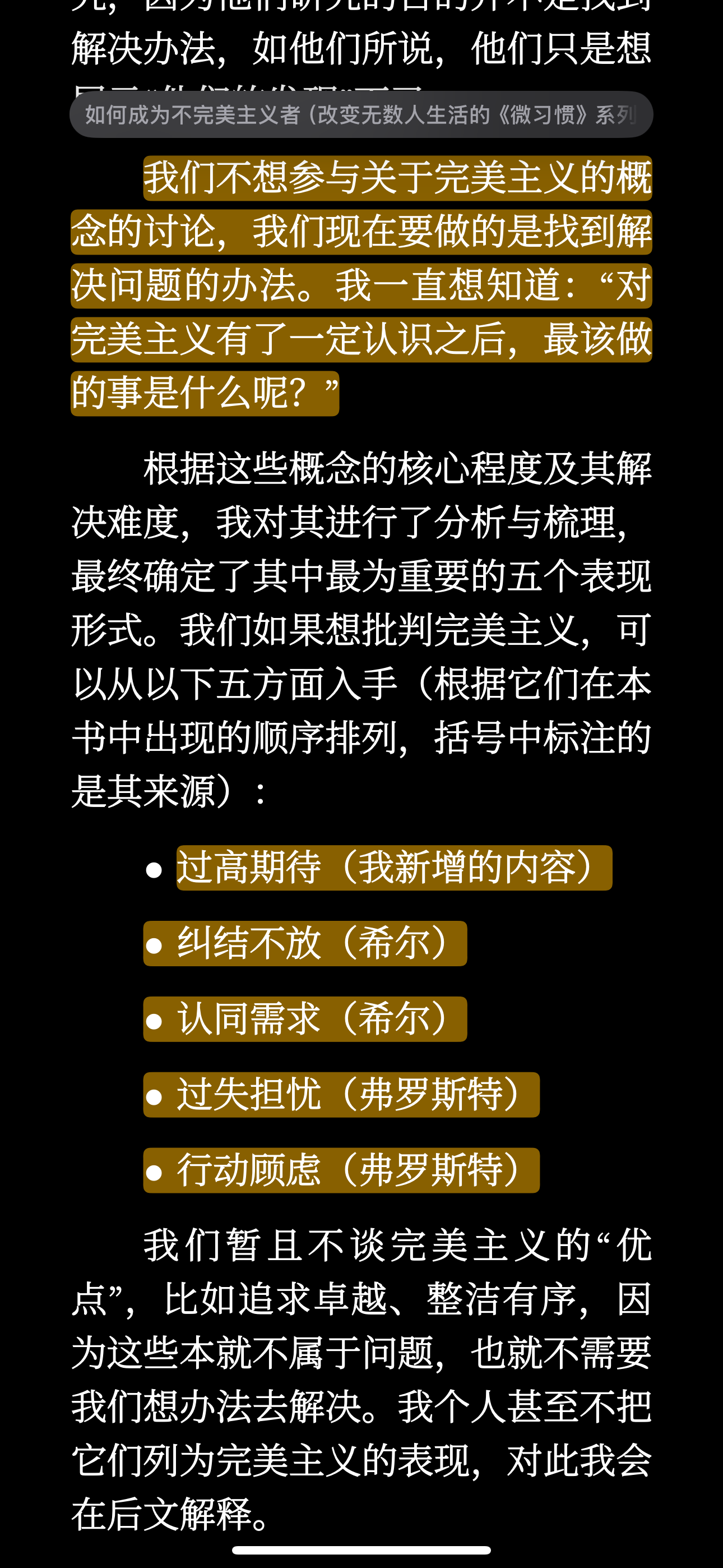Select the highlight 过失担忧（弗罗斯特）
Image resolution: width=723 pixels, height=1568 pixels.
point(341,1095)
